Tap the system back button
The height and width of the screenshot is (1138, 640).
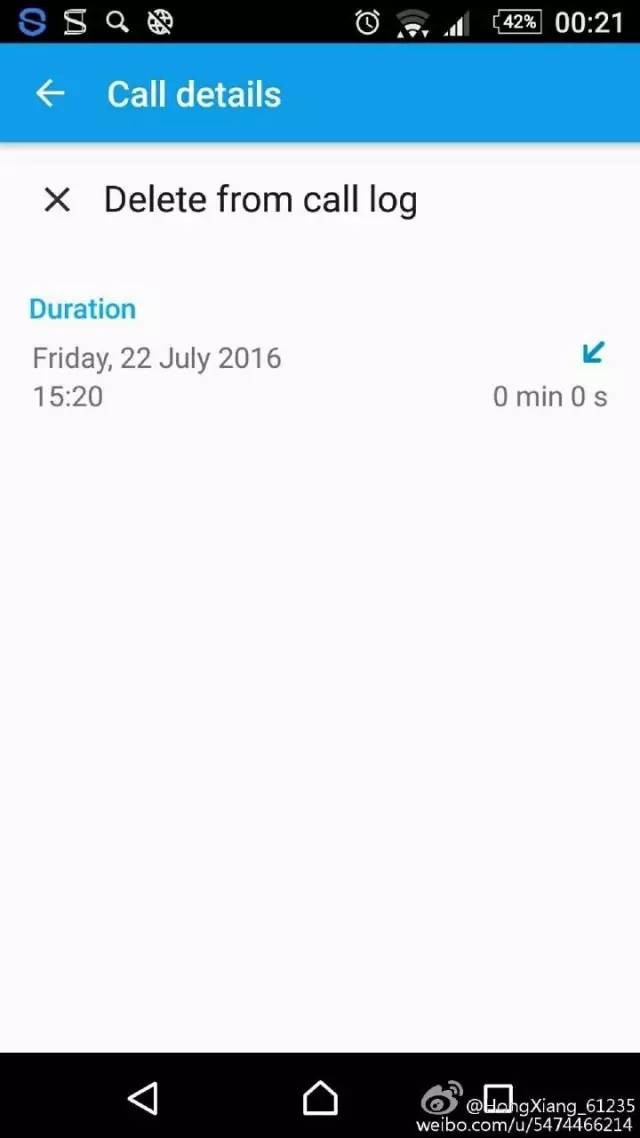click(x=143, y=1098)
